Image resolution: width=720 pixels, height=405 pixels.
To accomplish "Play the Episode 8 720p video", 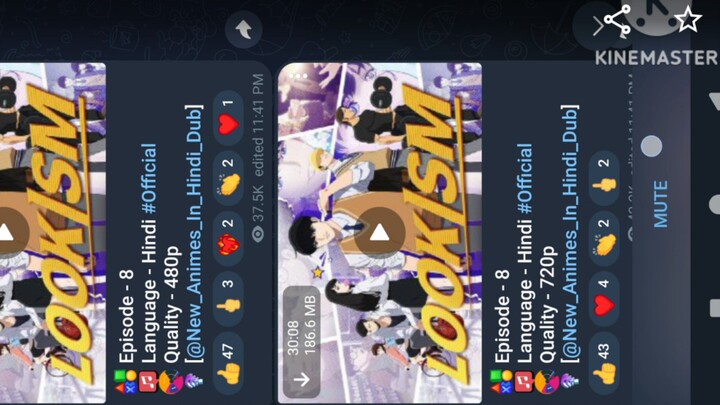I will [380, 232].
